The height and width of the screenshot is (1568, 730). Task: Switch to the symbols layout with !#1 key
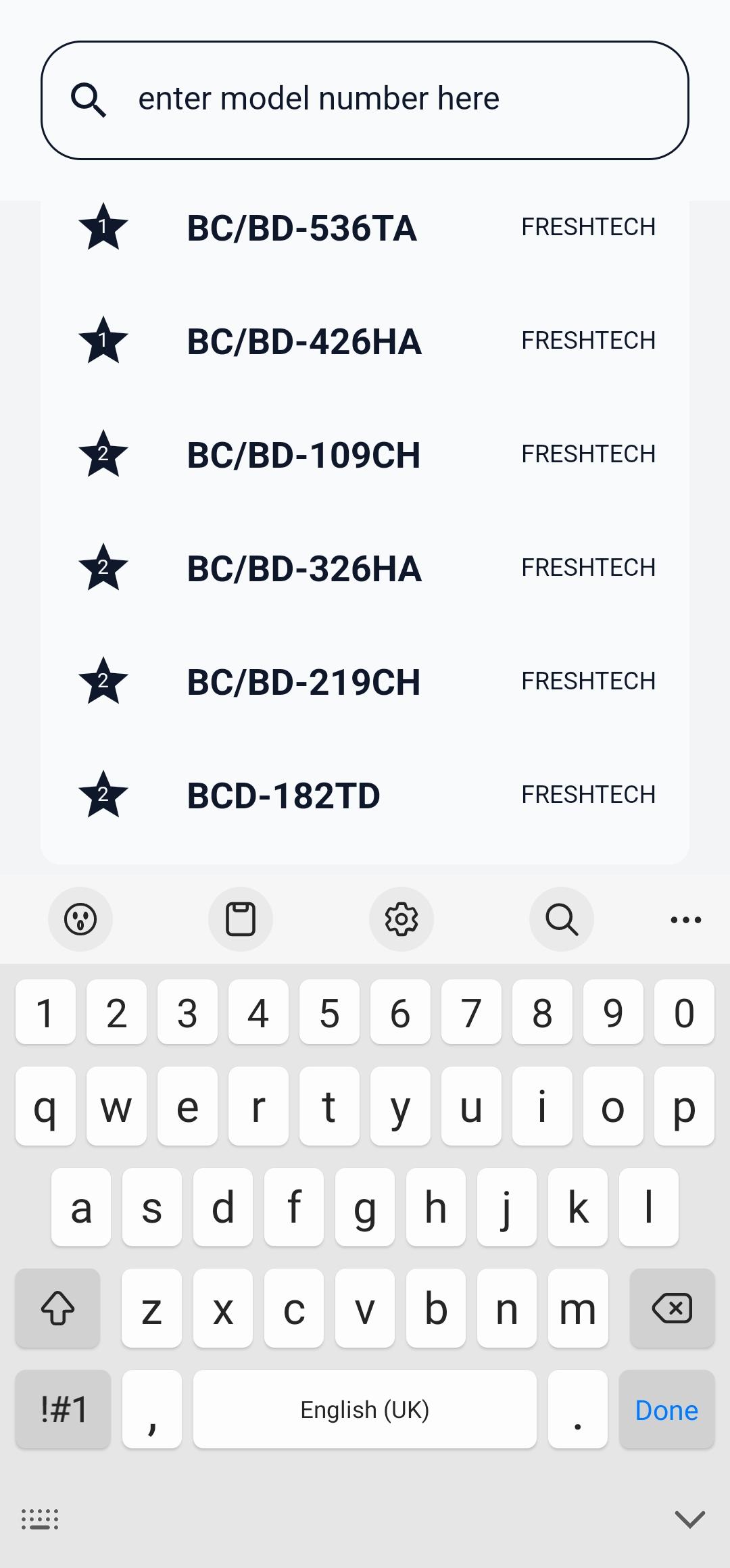click(x=62, y=1410)
